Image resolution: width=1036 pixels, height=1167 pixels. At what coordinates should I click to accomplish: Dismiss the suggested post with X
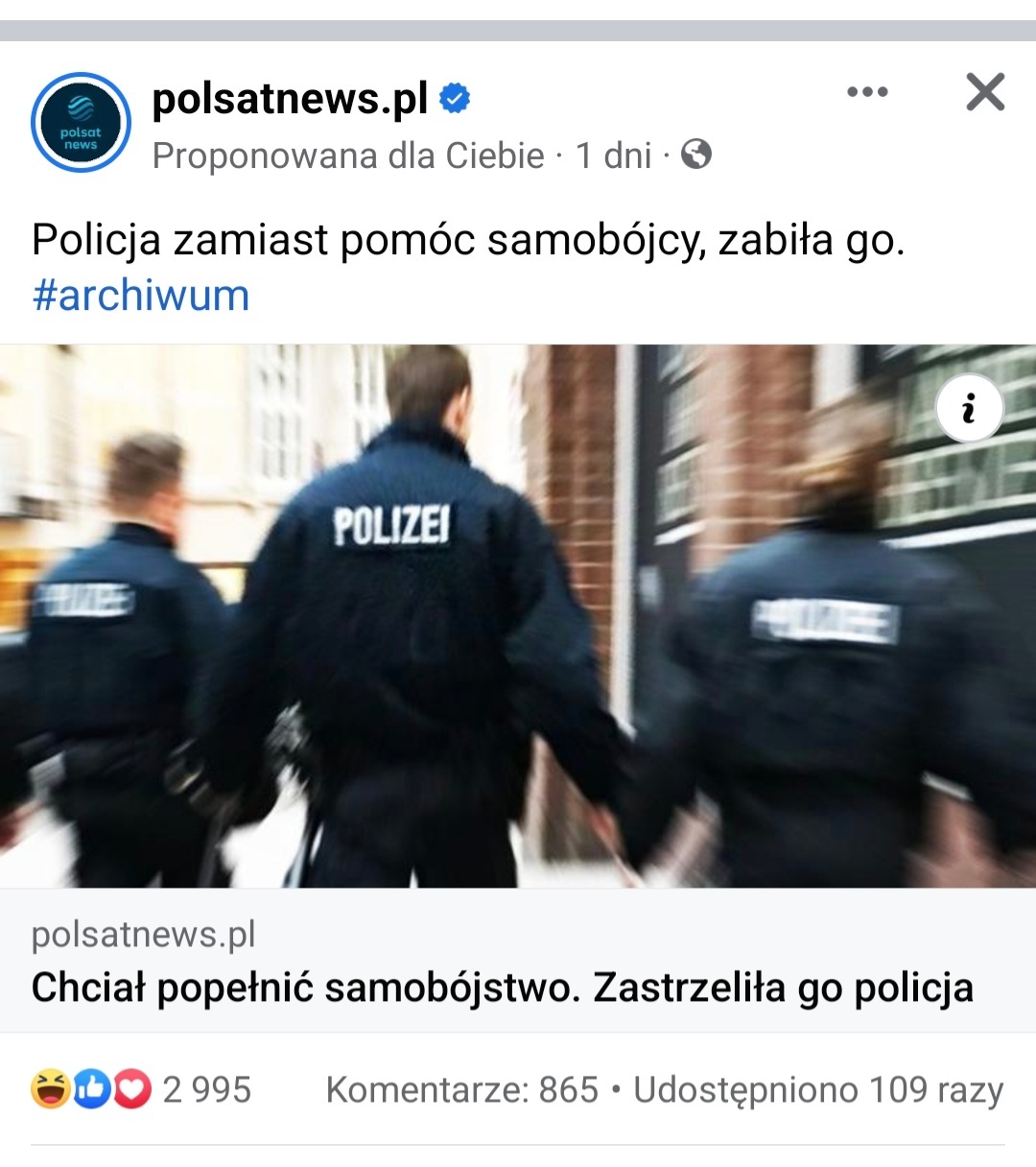point(984,93)
